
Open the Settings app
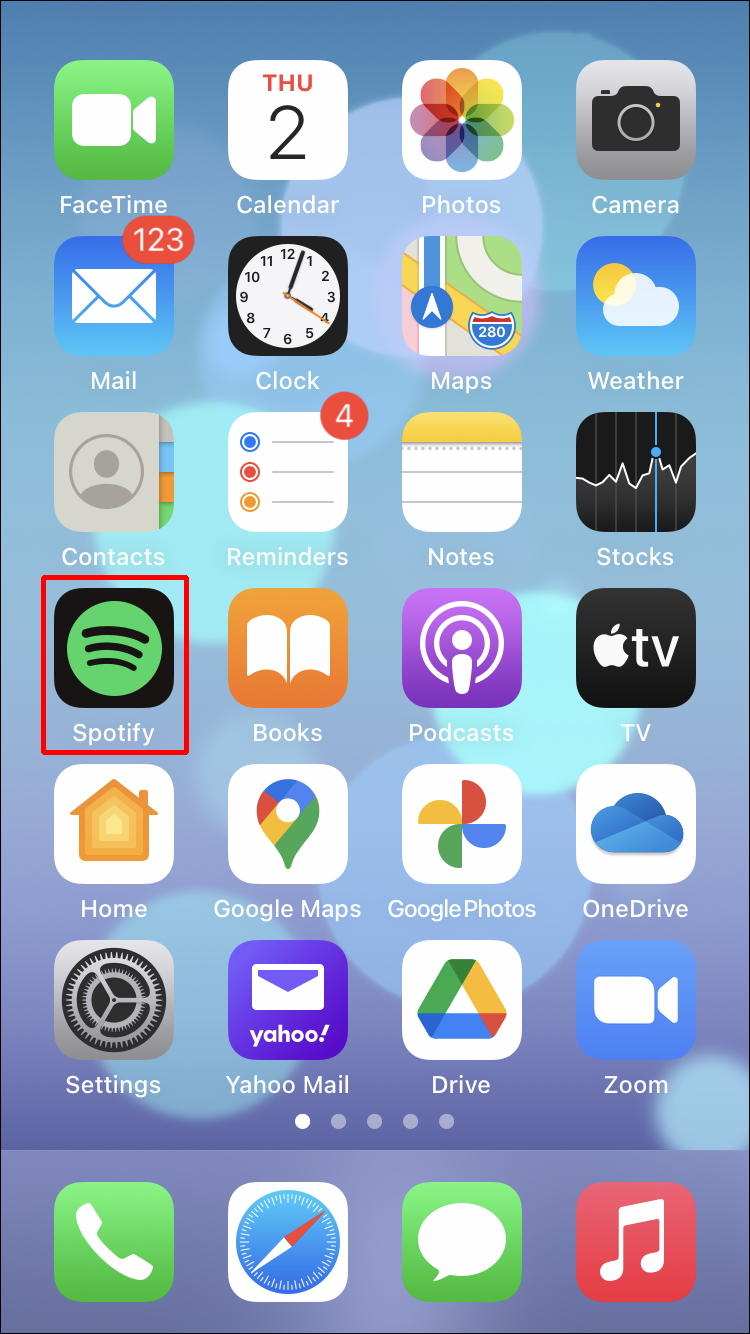pyautogui.click(x=113, y=1000)
